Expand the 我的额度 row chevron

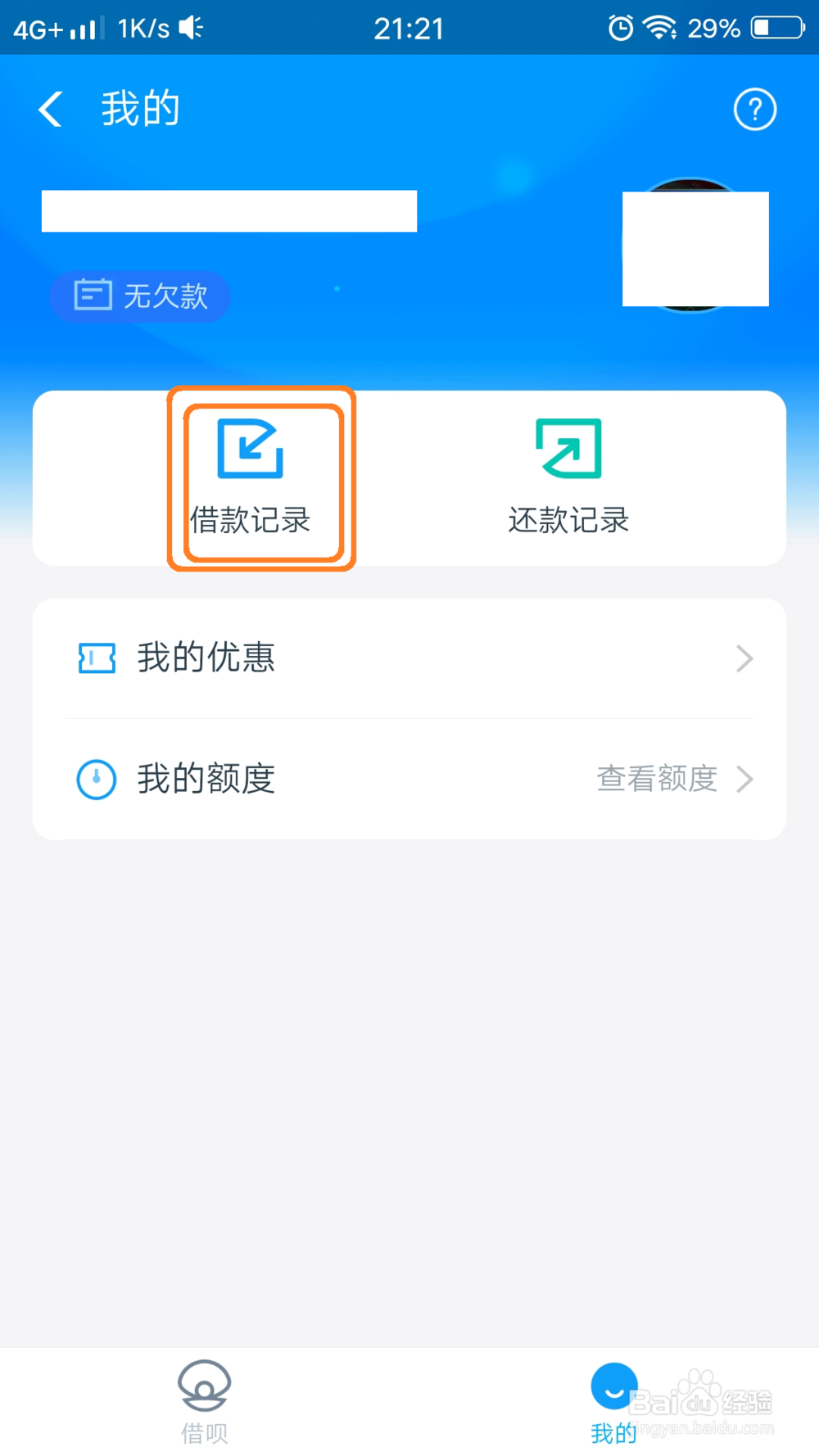click(x=744, y=780)
